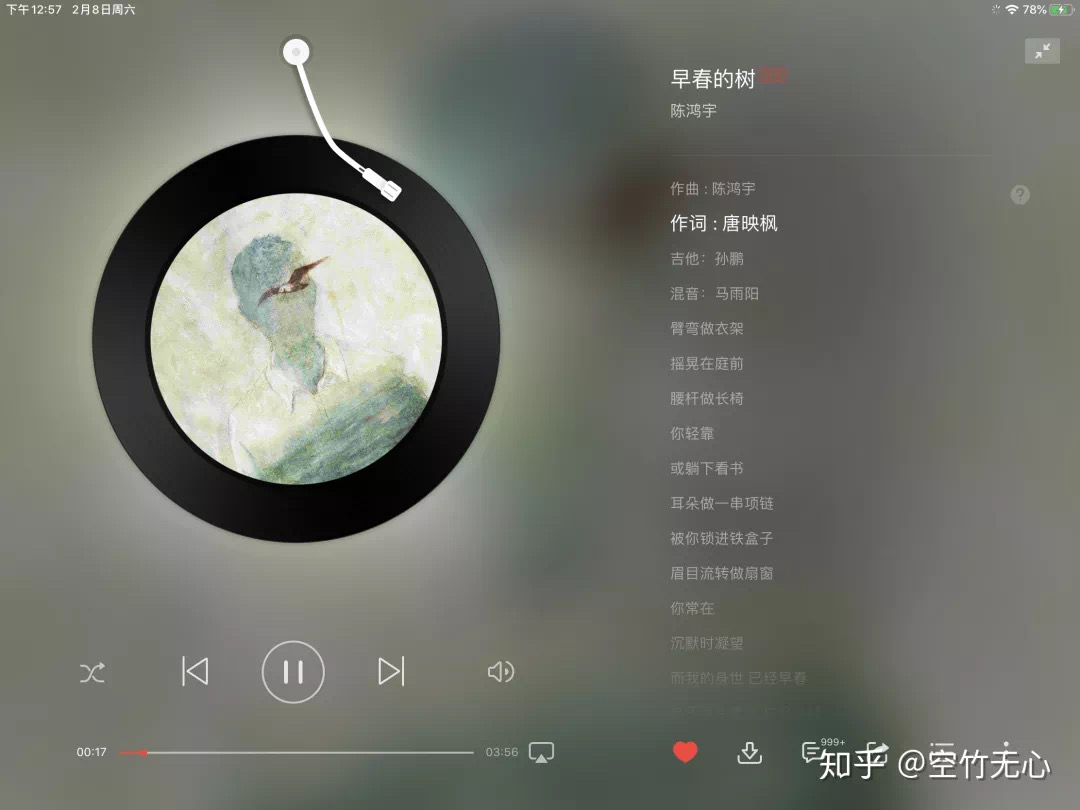Screen dimensions: 1080x810
Task: Toggle shuffle play mode
Action: 92,673
